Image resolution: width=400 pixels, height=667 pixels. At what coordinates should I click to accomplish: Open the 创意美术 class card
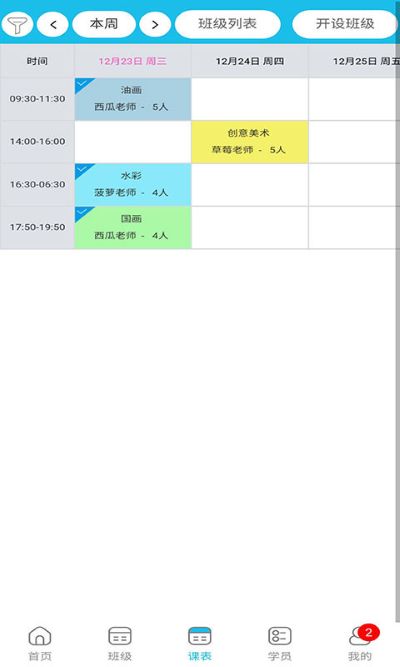[250, 142]
